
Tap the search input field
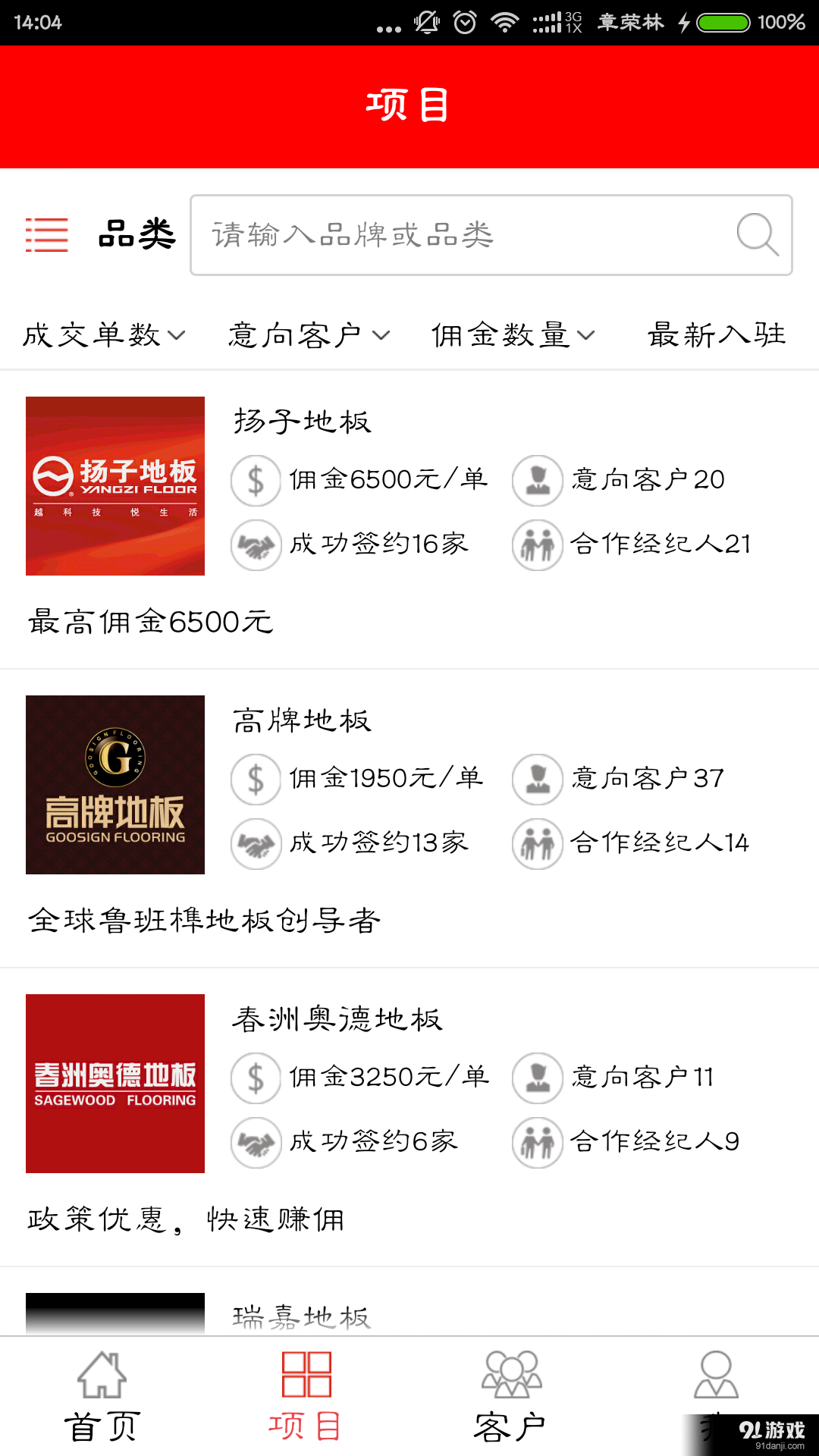pyautogui.click(x=455, y=234)
